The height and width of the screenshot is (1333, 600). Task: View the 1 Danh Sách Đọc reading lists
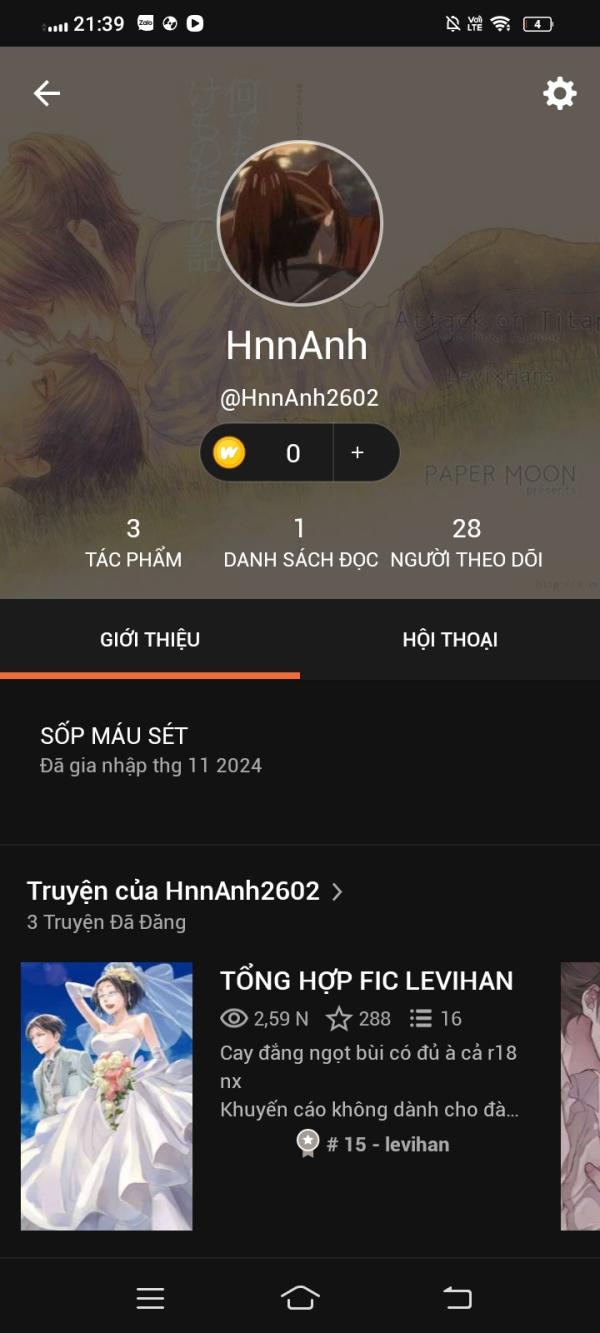[300, 543]
